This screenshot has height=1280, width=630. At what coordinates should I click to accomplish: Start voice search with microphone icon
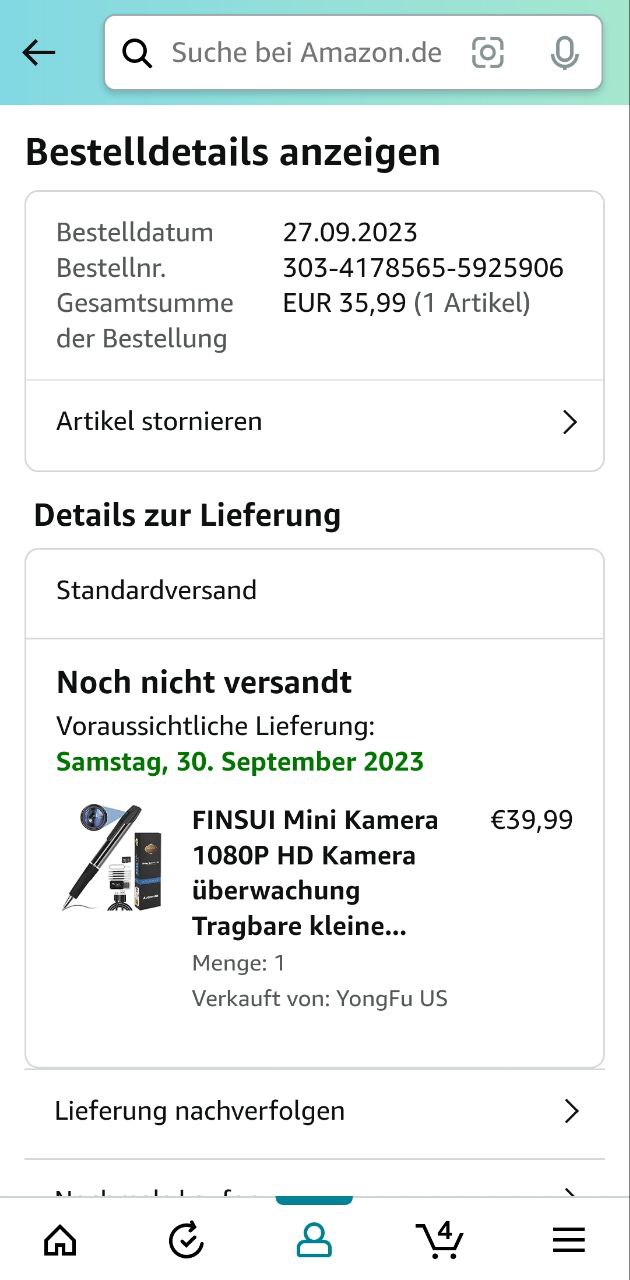565,53
